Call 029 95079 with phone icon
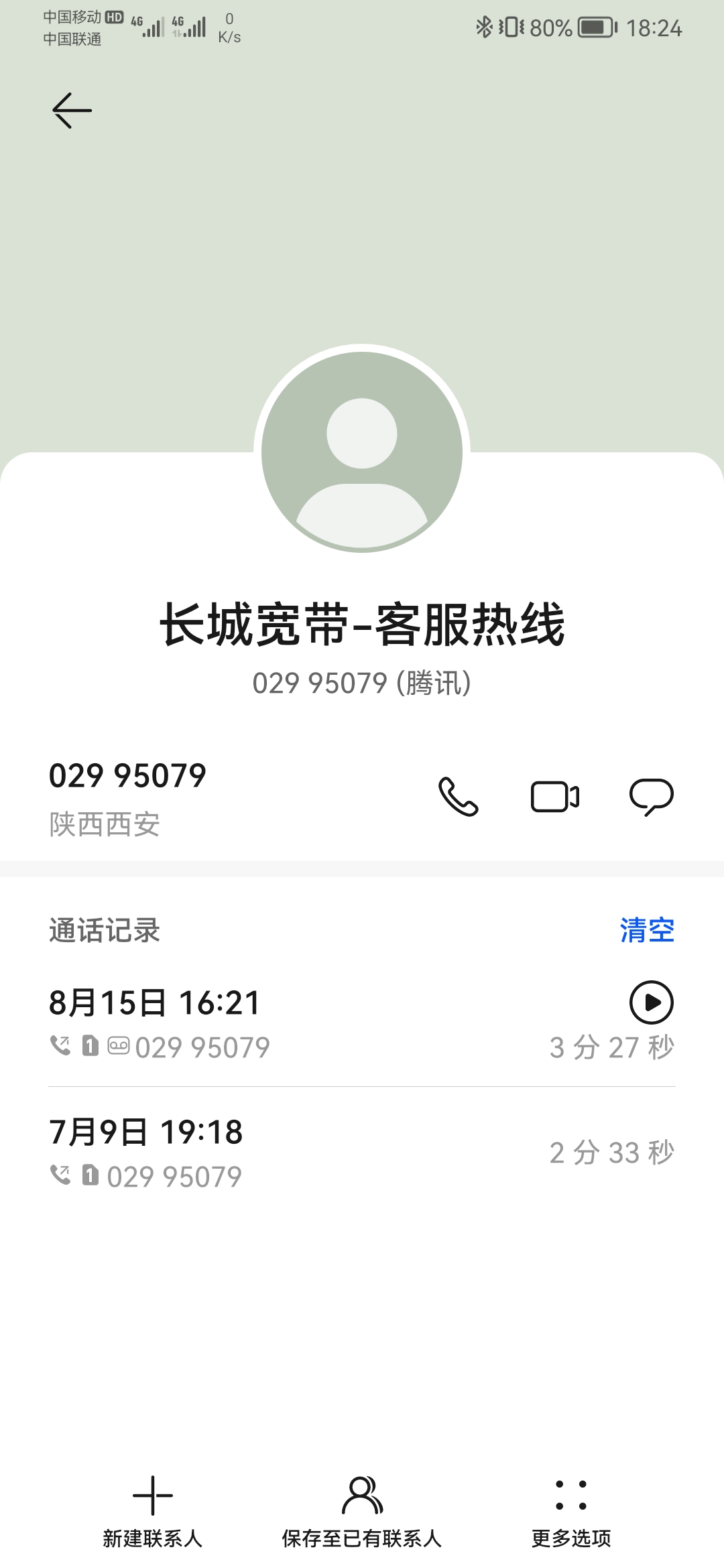 (459, 797)
